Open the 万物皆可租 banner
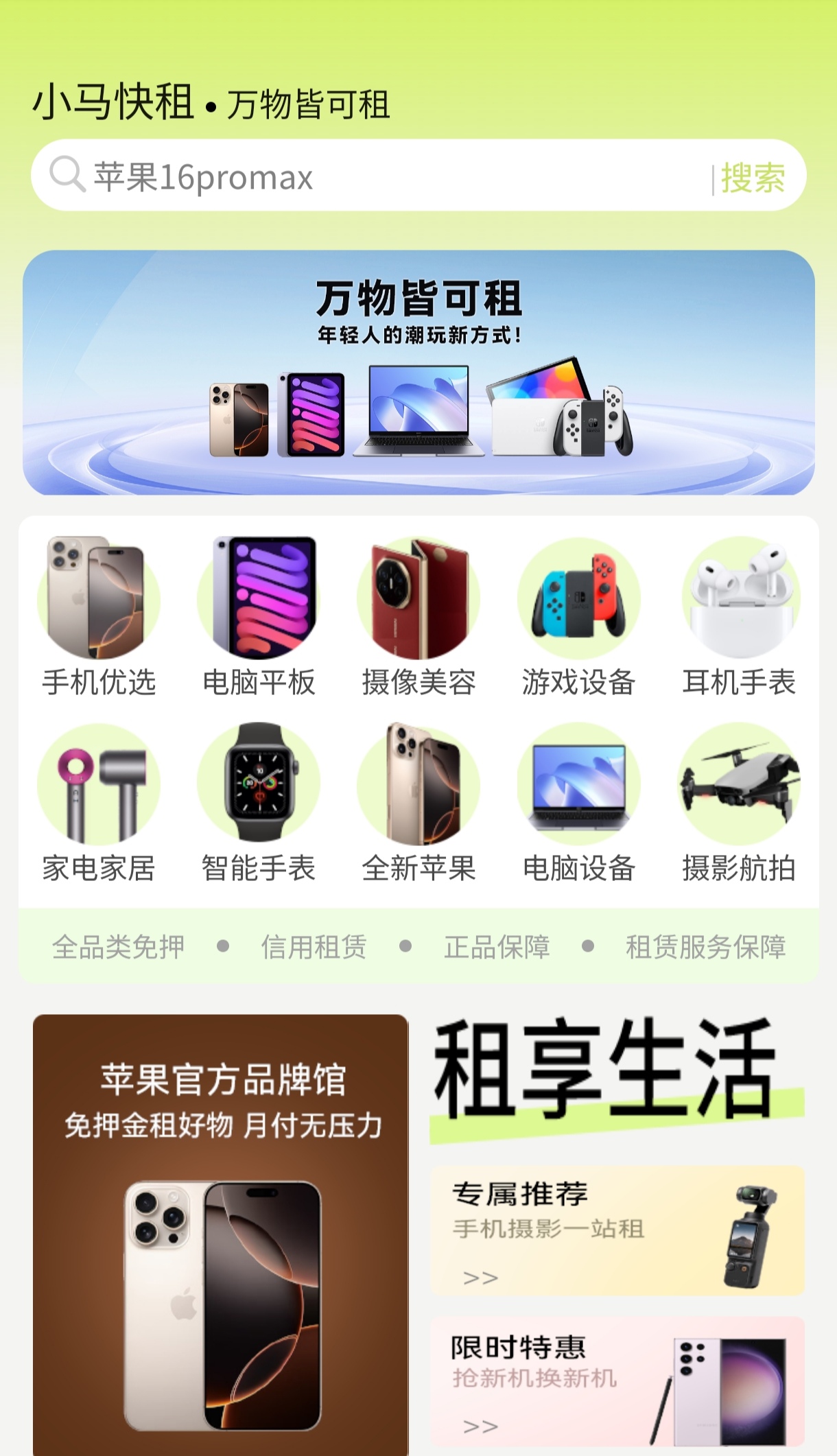 tap(418, 373)
